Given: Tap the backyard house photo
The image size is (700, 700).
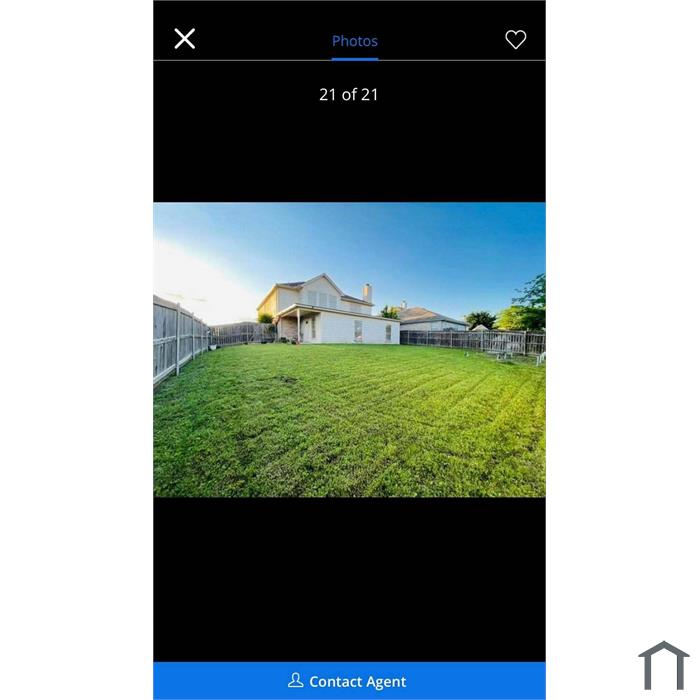Looking at the screenshot, I should pyautogui.click(x=349, y=350).
